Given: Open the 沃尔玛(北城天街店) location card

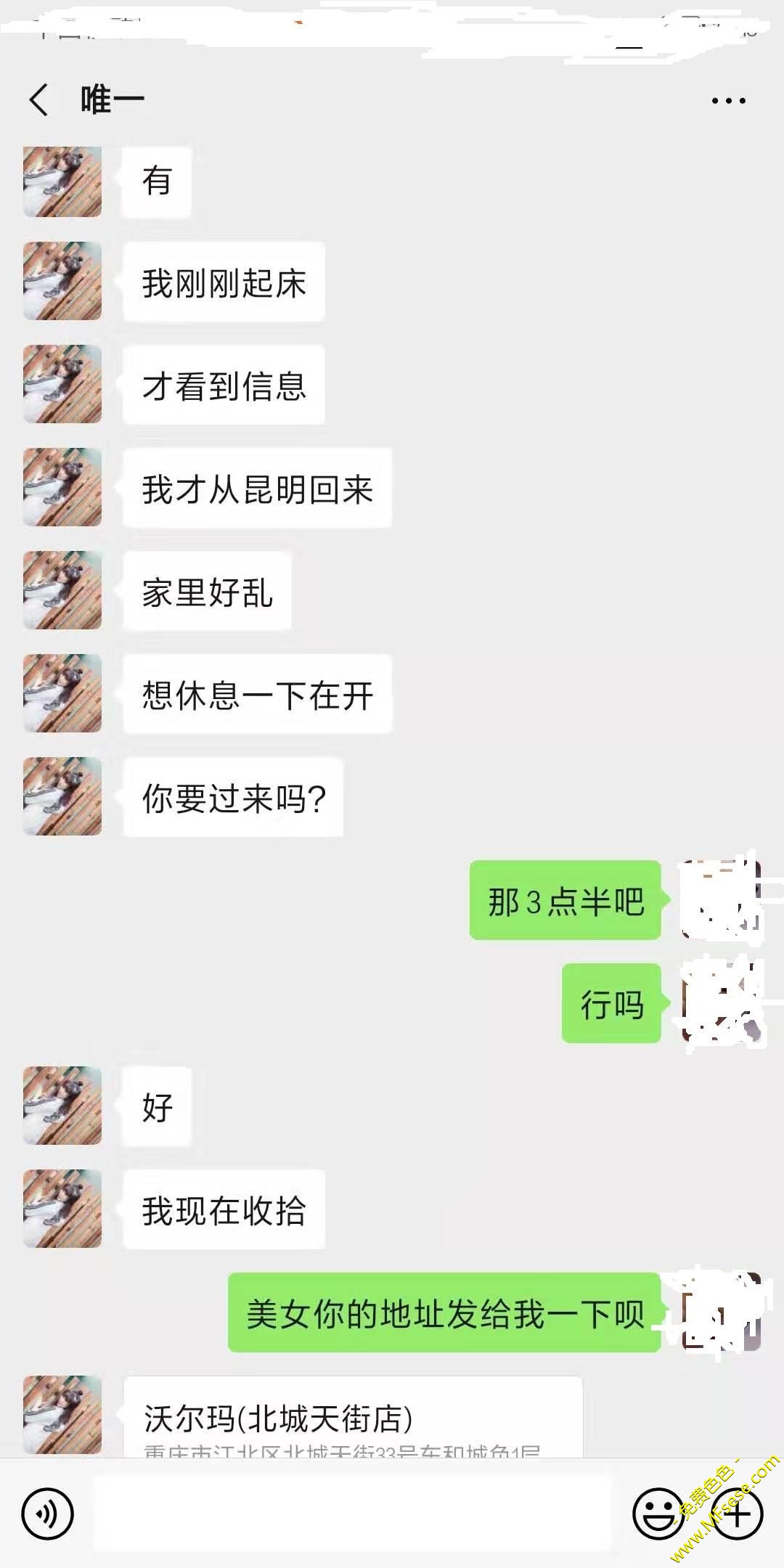Looking at the screenshot, I should (x=353, y=1417).
